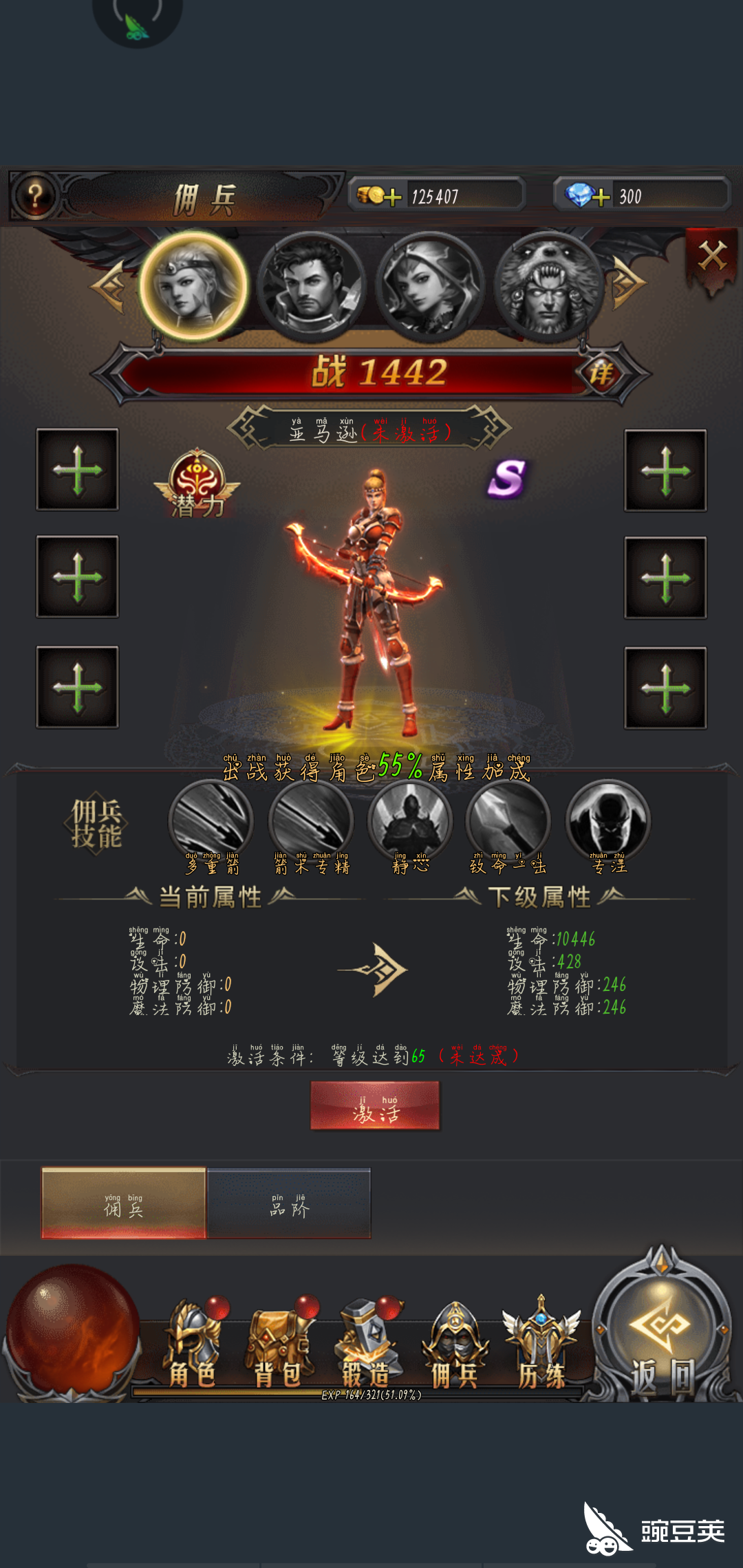This screenshot has width=743, height=1568.
Task: Select the hooded female mercenary portrait
Action: [x=430, y=285]
